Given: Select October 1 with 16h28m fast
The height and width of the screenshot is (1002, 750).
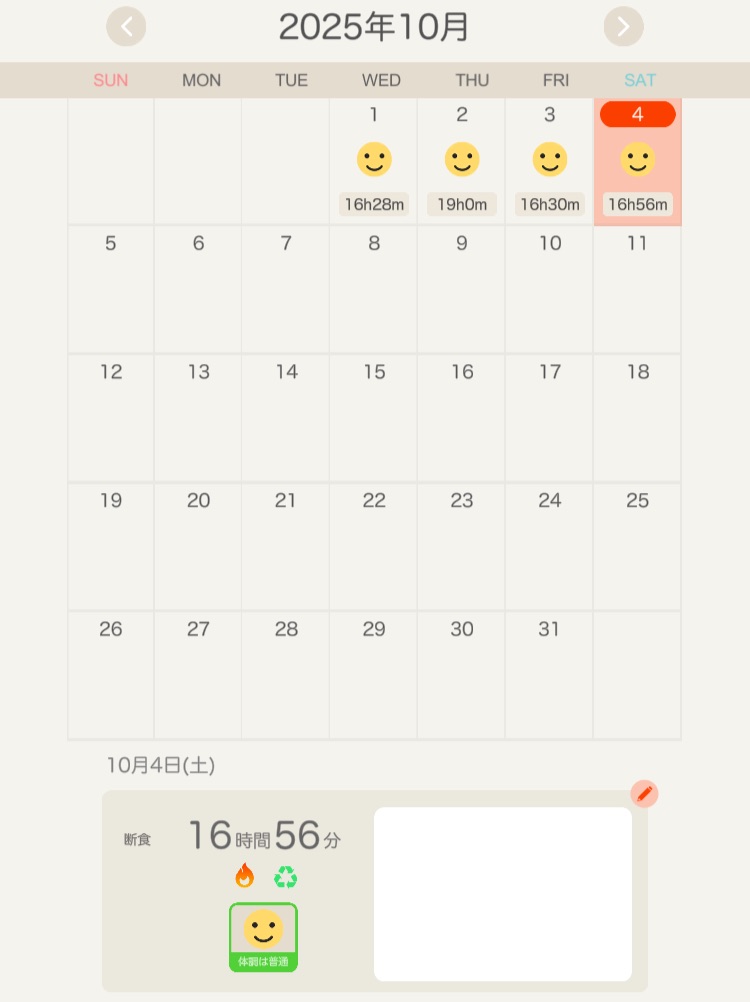Looking at the screenshot, I should tap(374, 162).
